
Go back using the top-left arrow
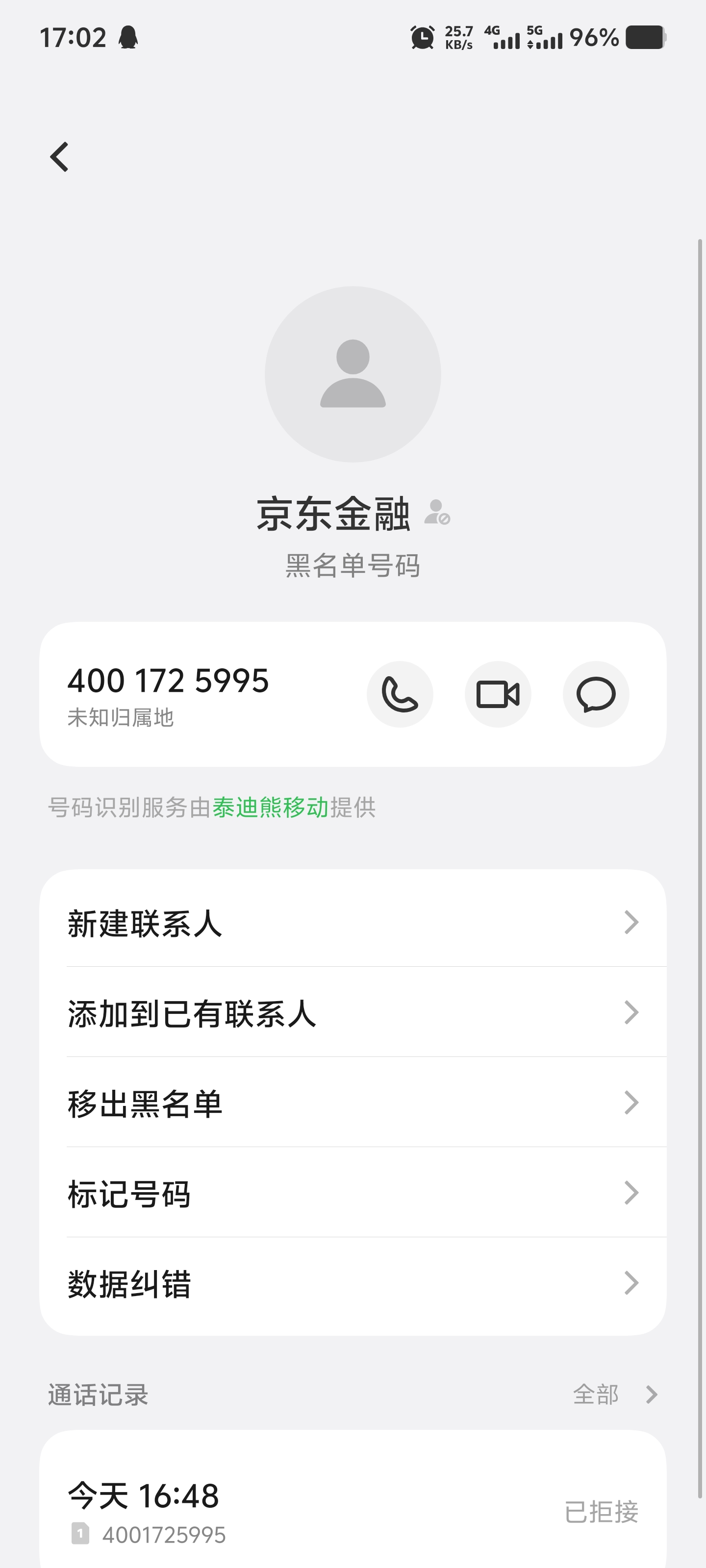coord(59,157)
